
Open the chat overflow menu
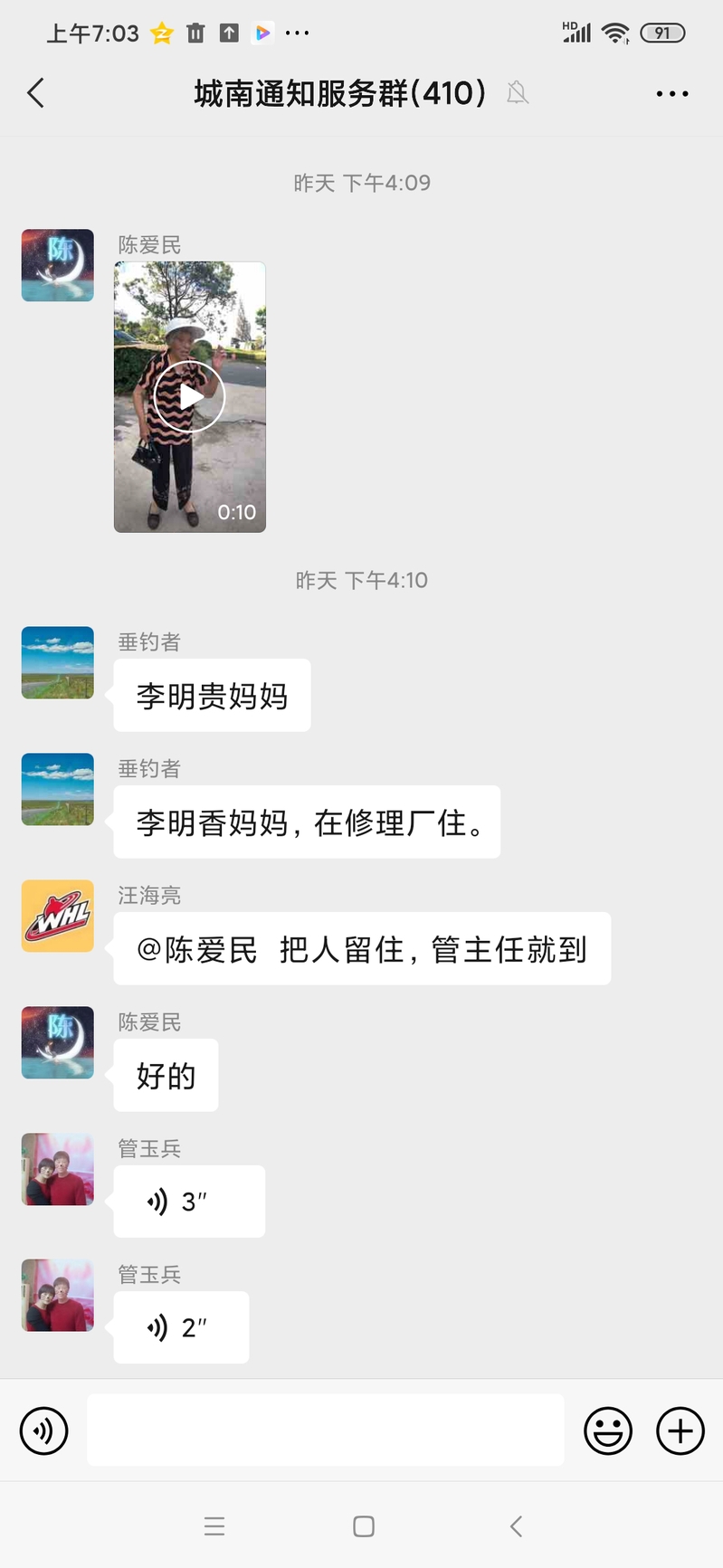(x=671, y=93)
